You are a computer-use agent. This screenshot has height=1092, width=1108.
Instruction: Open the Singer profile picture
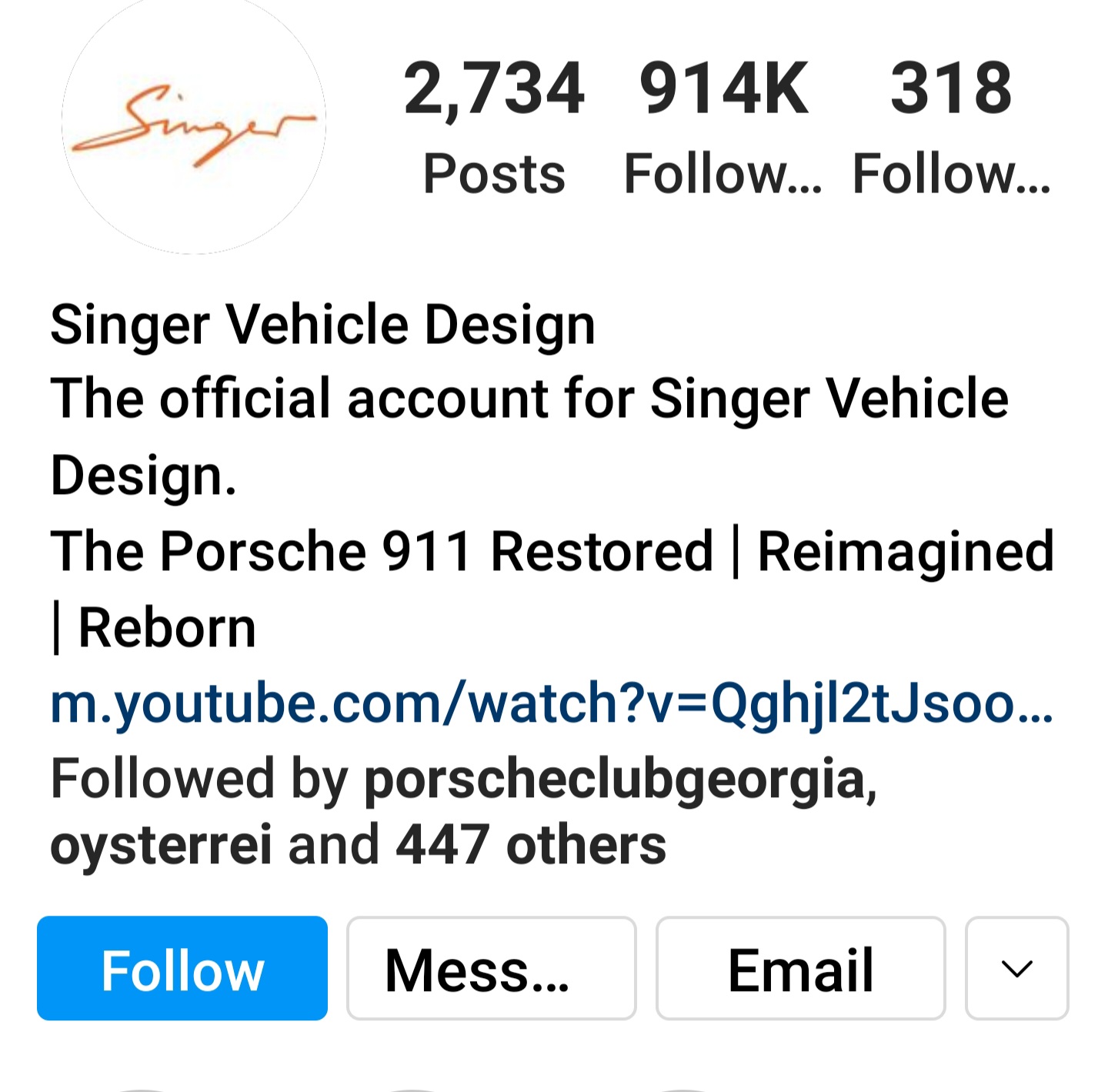coord(194,122)
